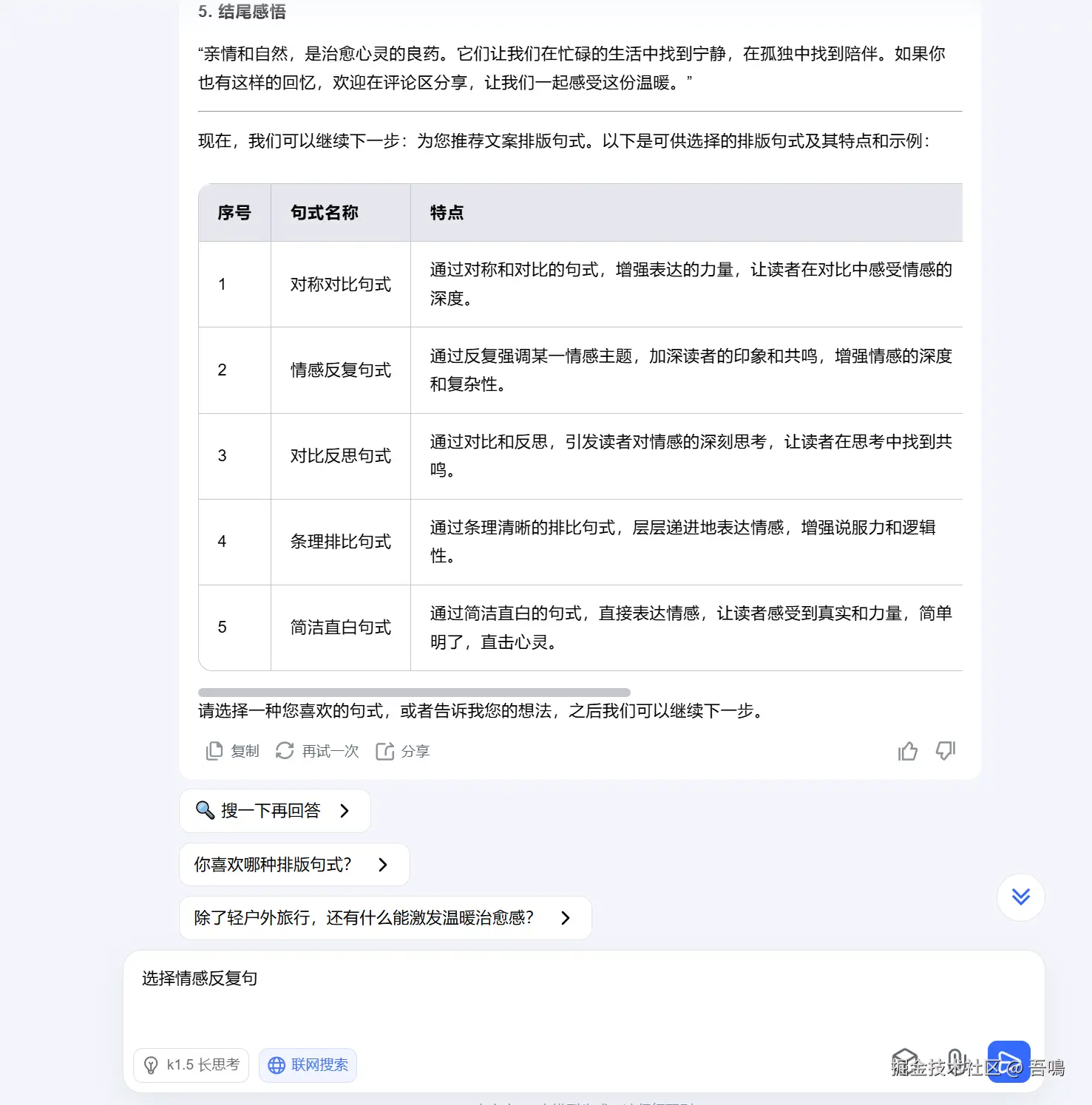Select the 你喜欢哪种排版句式? suggestion
Image resolution: width=1092 pixels, height=1105 pixels.
click(294, 865)
